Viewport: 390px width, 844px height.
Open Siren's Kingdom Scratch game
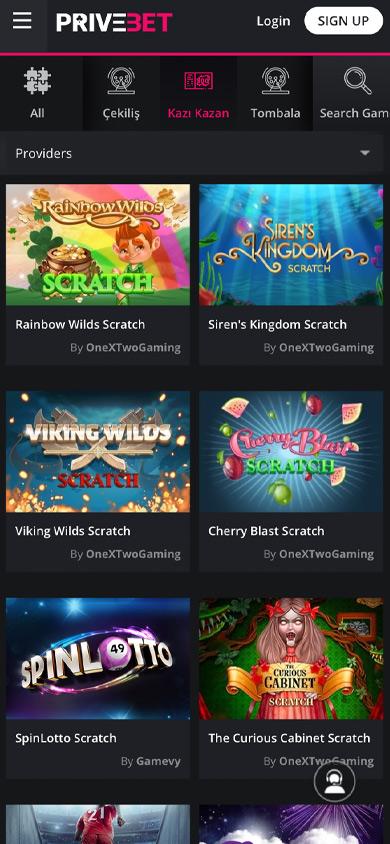pos(291,275)
